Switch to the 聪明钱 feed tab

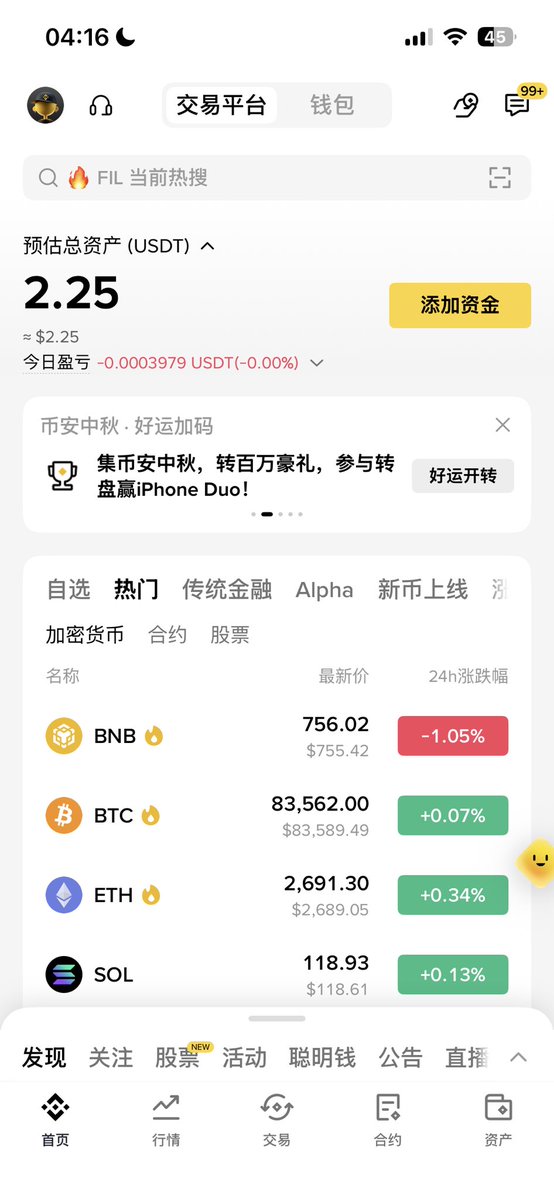tap(322, 1058)
